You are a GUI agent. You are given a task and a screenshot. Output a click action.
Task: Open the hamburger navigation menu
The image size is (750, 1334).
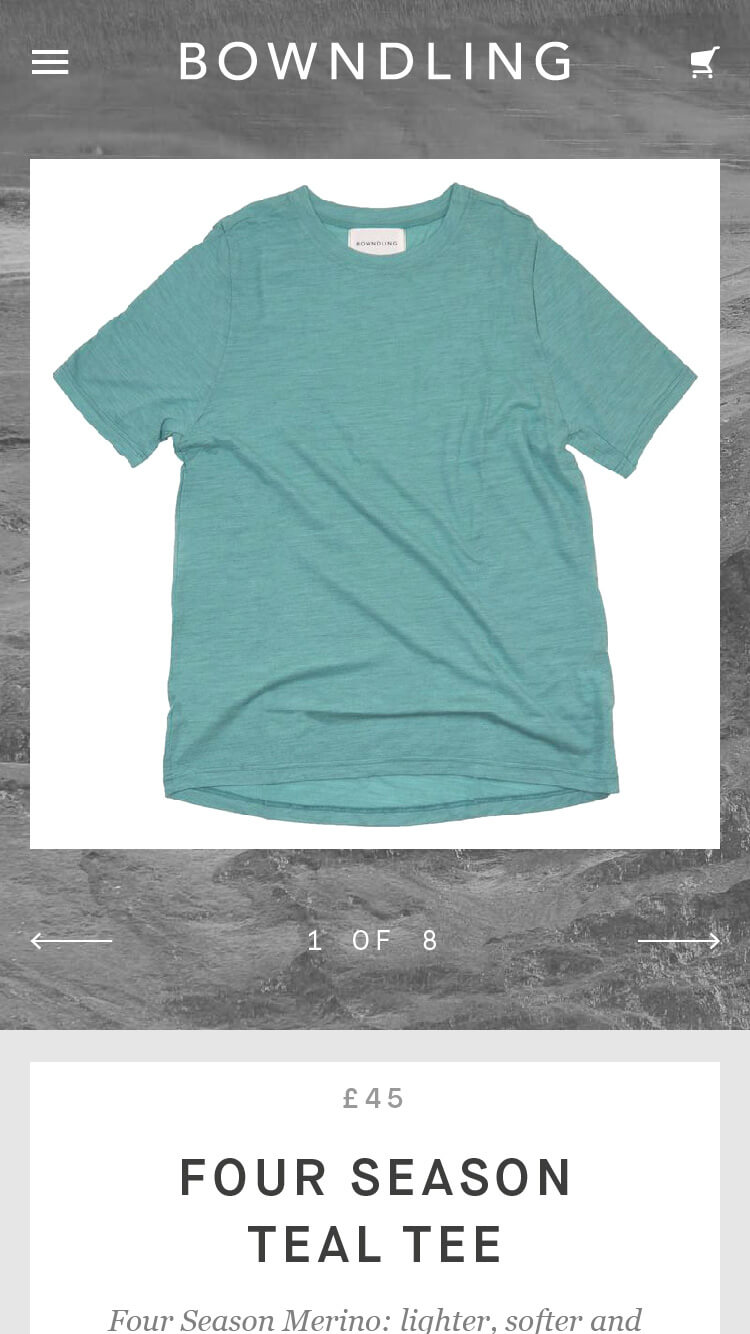tap(50, 62)
